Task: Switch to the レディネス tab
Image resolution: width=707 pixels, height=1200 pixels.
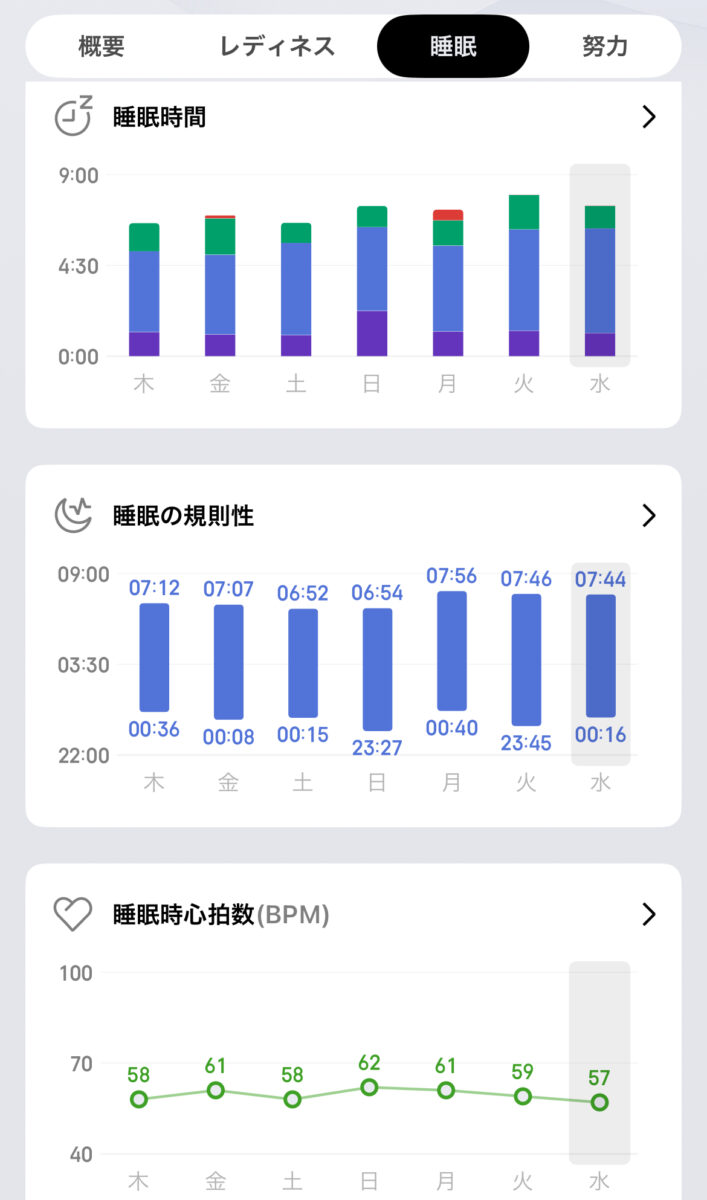Action: (277, 46)
